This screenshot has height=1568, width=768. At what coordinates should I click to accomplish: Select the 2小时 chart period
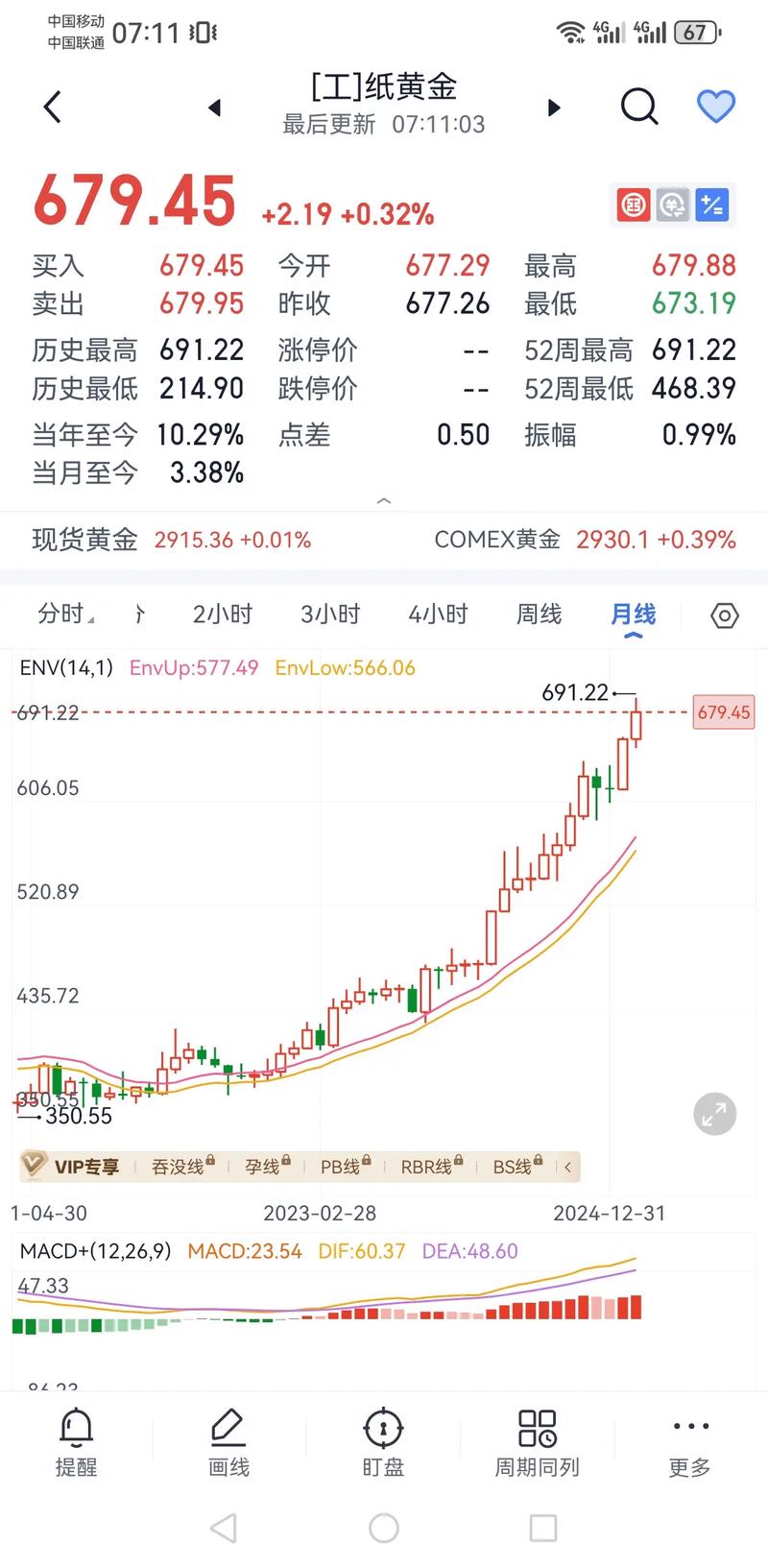click(x=222, y=615)
